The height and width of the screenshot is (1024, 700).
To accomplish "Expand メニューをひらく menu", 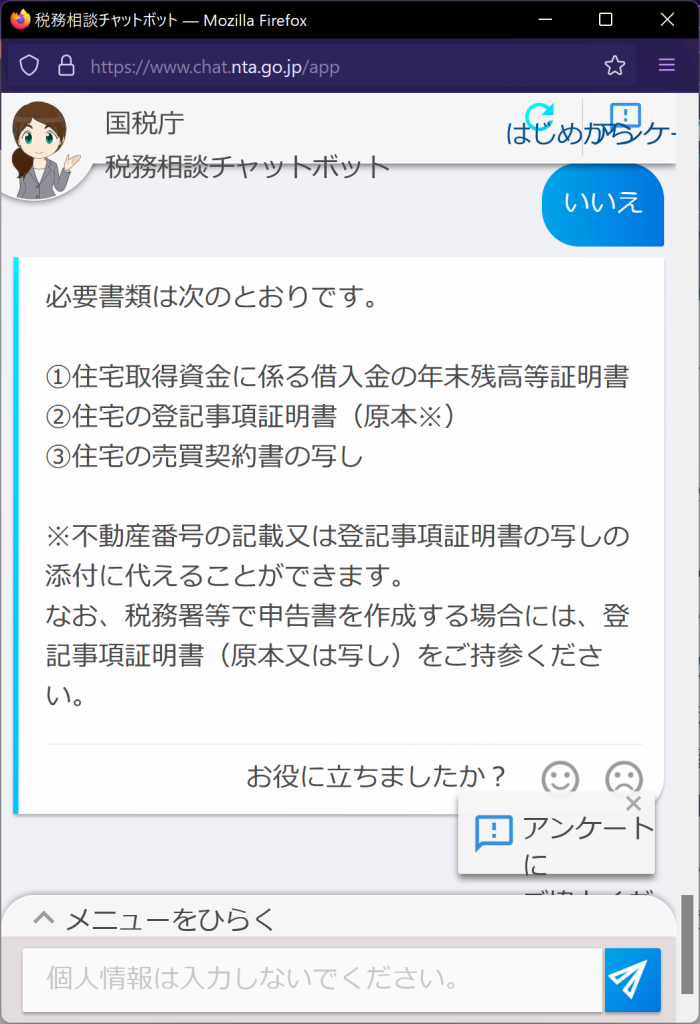I will click(x=155, y=919).
